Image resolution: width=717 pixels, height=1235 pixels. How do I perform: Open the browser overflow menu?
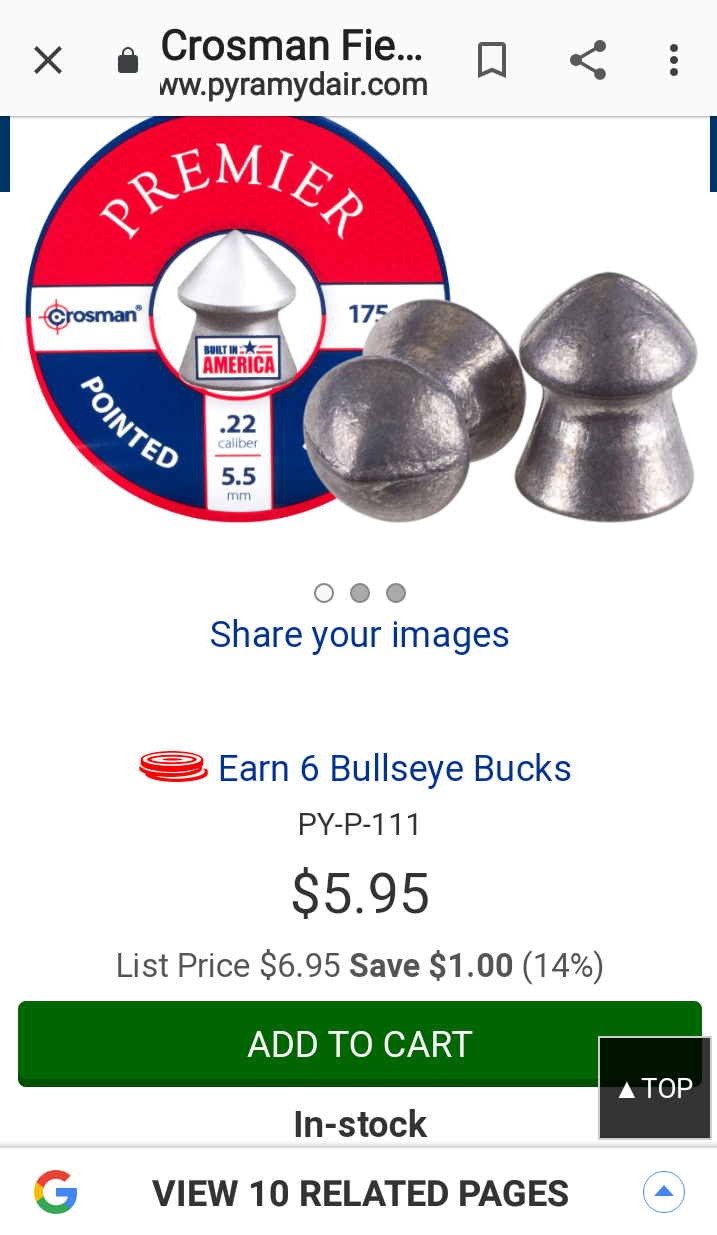coord(674,61)
